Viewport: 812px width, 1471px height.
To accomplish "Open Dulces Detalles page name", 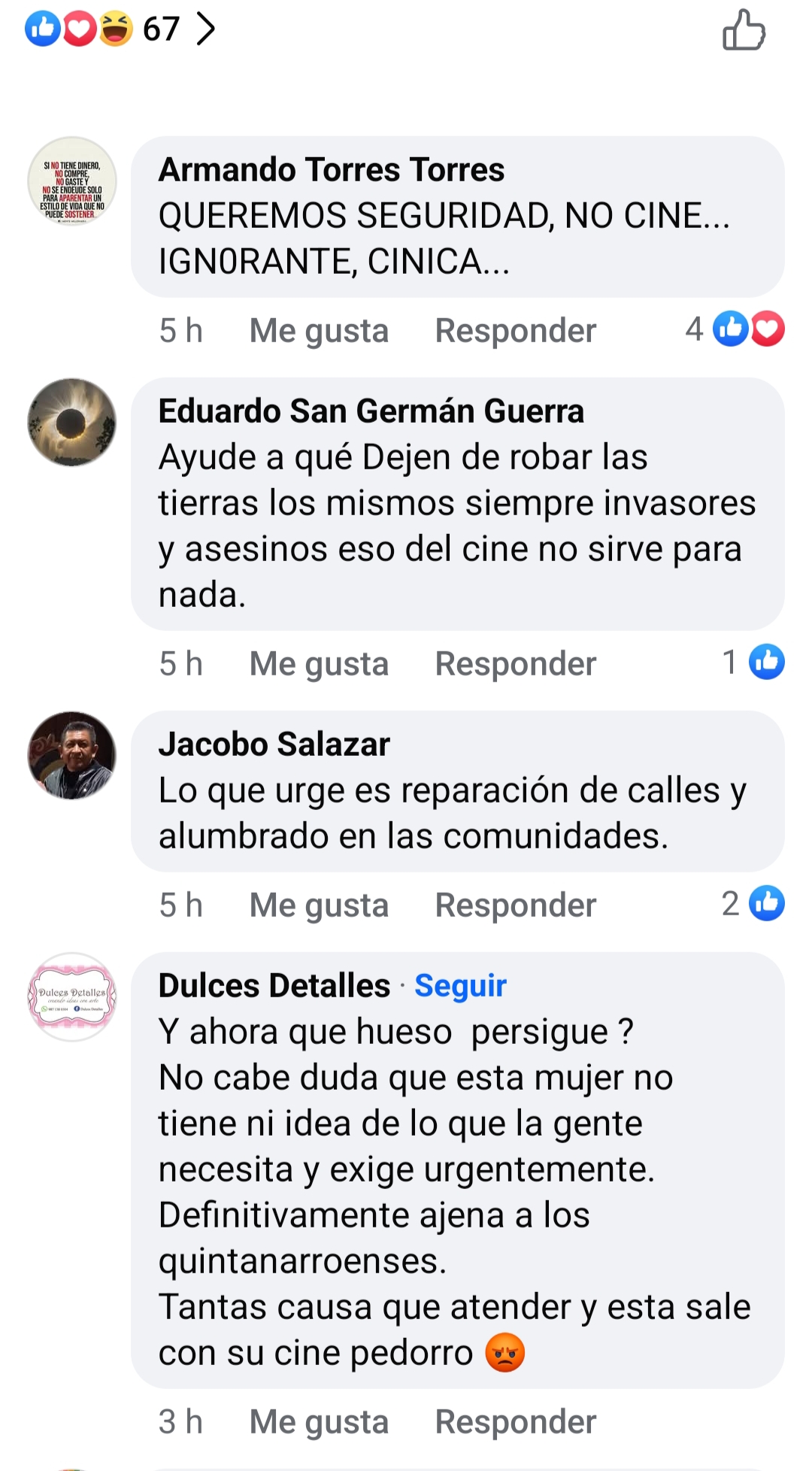I will click(274, 986).
